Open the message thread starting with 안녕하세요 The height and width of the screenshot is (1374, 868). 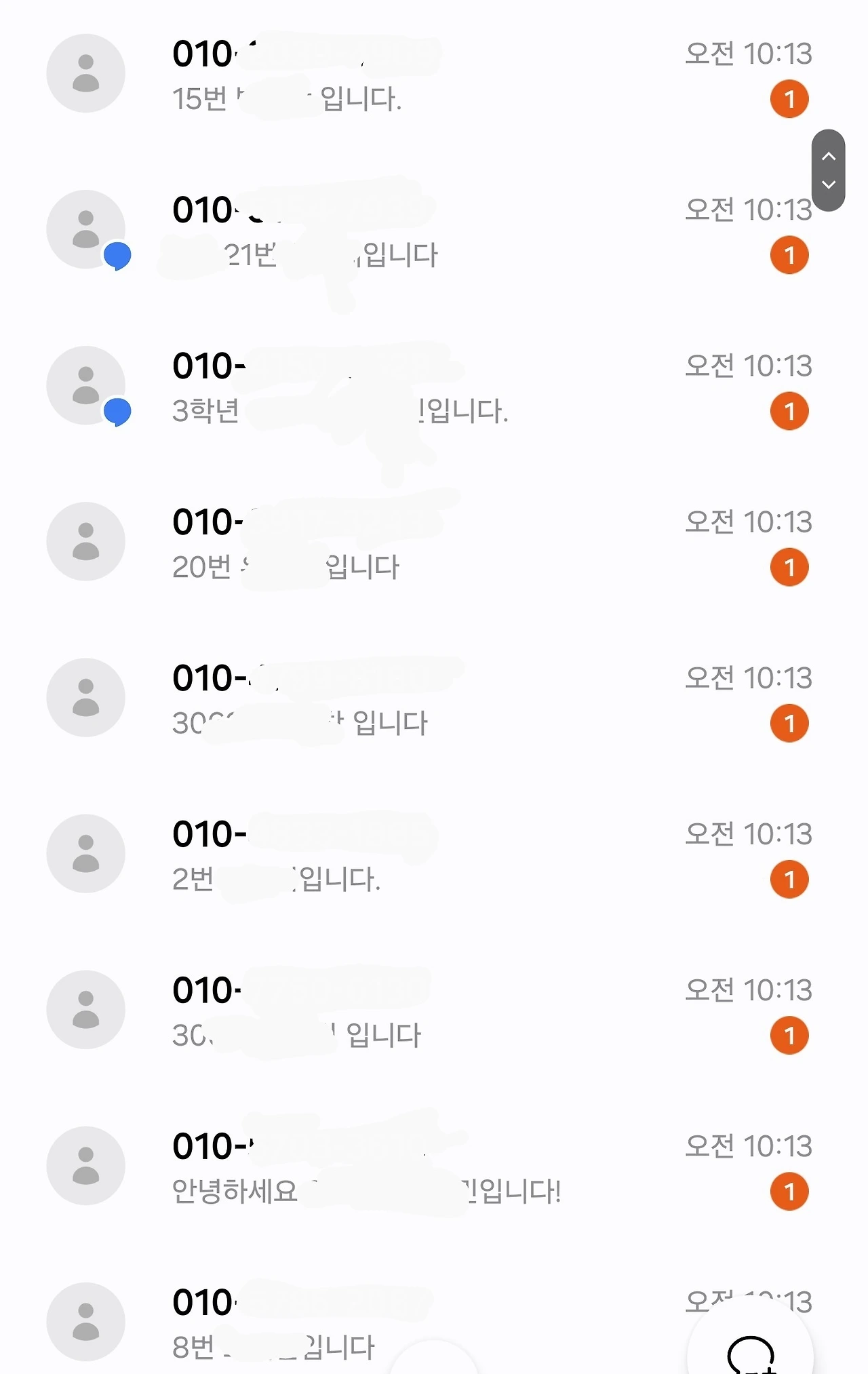pyautogui.click(x=407, y=1166)
